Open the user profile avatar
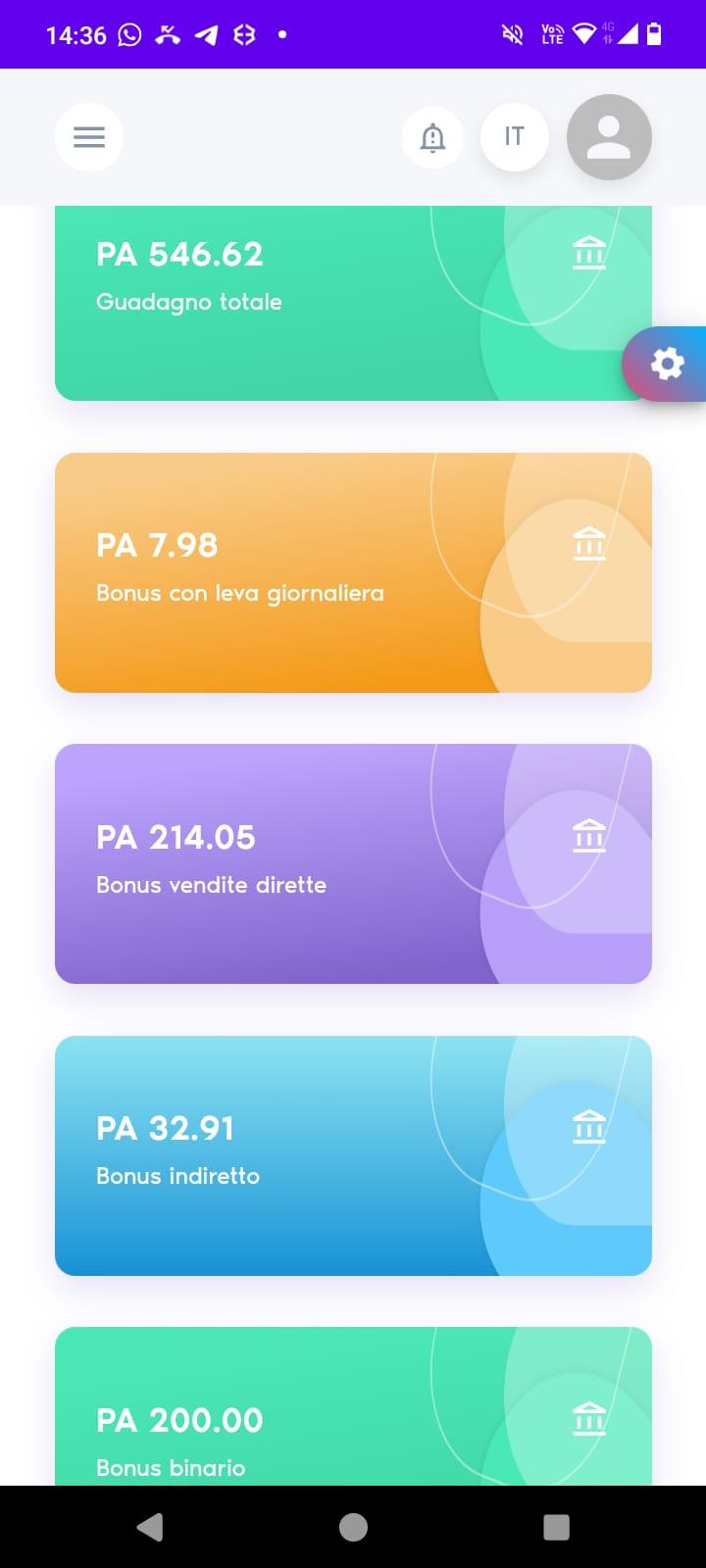The image size is (706, 1568). pos(609,137)
